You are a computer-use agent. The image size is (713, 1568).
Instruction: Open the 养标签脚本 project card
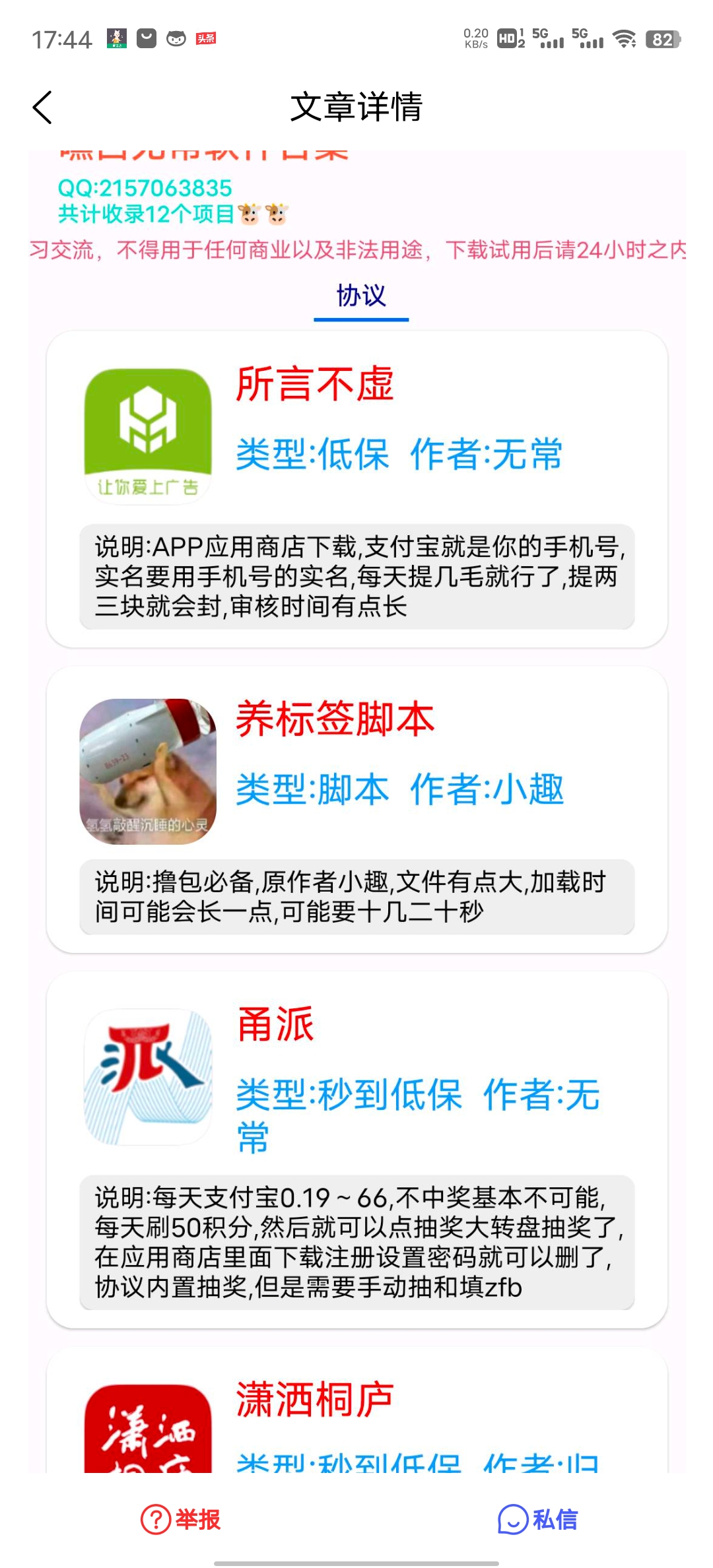pyautogui.click(x=357, y=809)
